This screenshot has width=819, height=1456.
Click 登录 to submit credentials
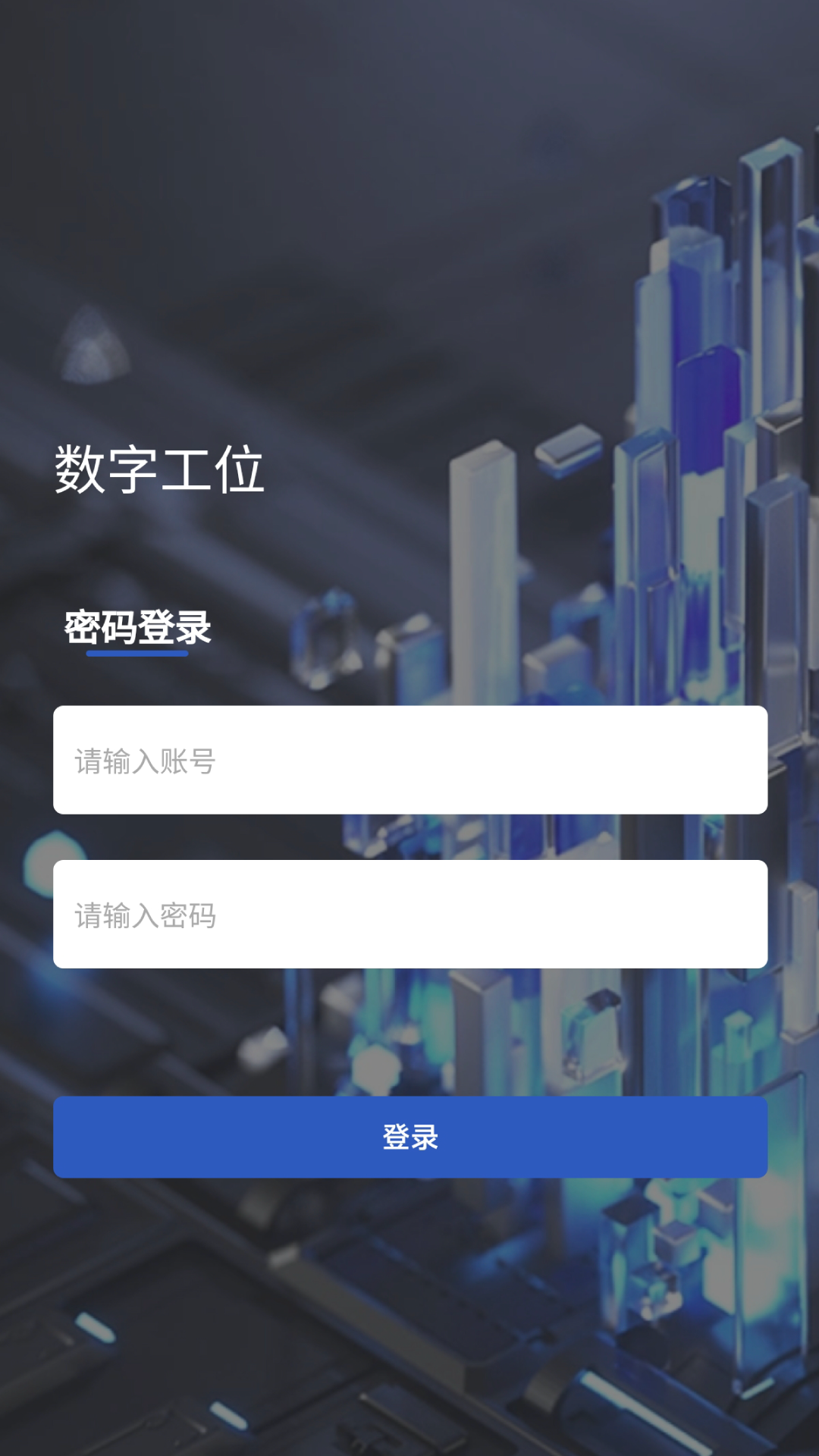pos(409,1137)
